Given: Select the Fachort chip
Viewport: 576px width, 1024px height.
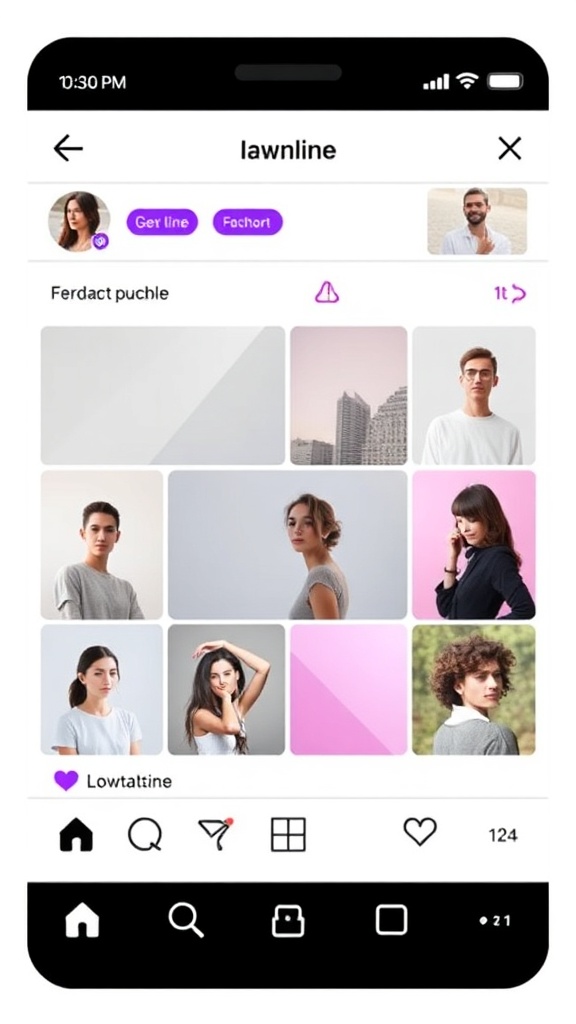Looking at the screenshot, I should [248, 222].
